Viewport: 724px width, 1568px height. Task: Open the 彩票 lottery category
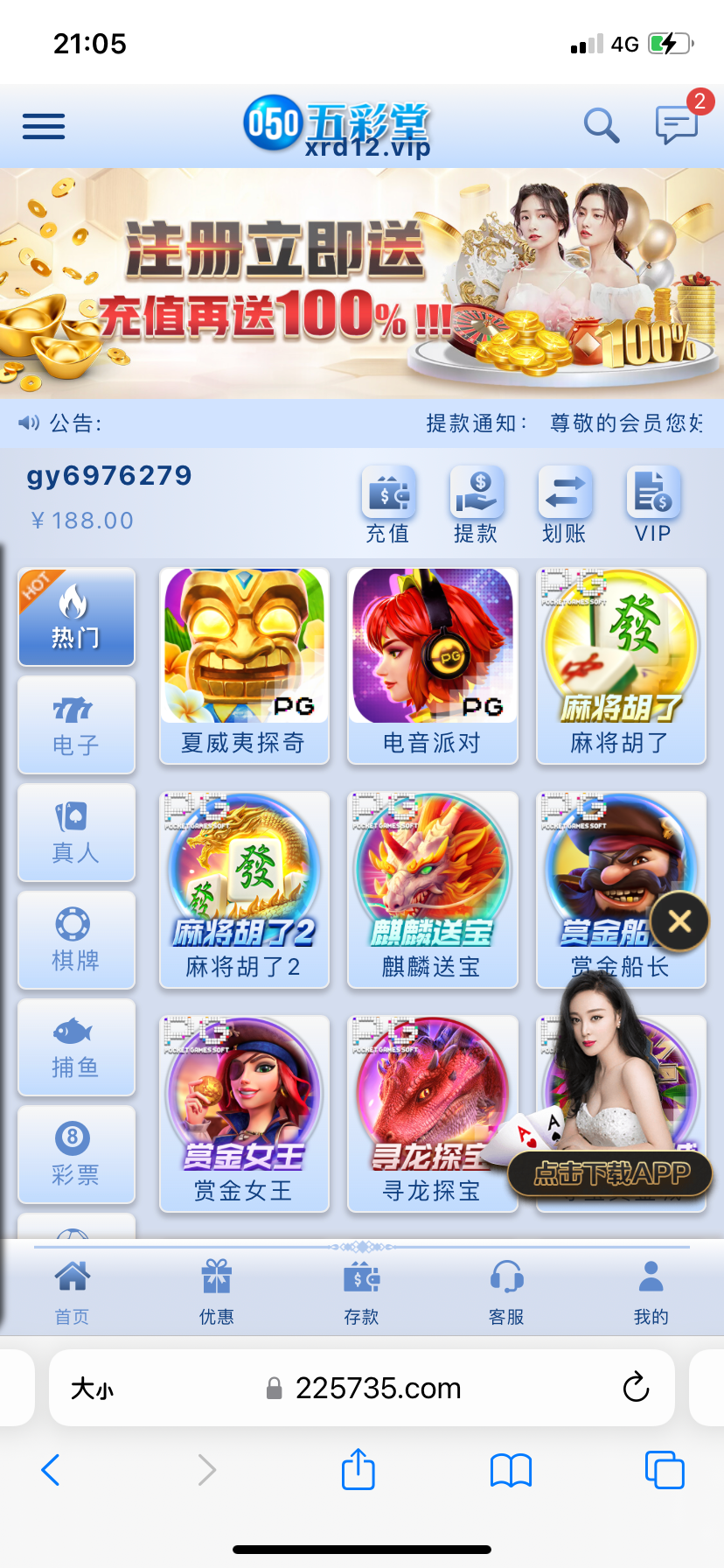click(x=76, y=1155)
